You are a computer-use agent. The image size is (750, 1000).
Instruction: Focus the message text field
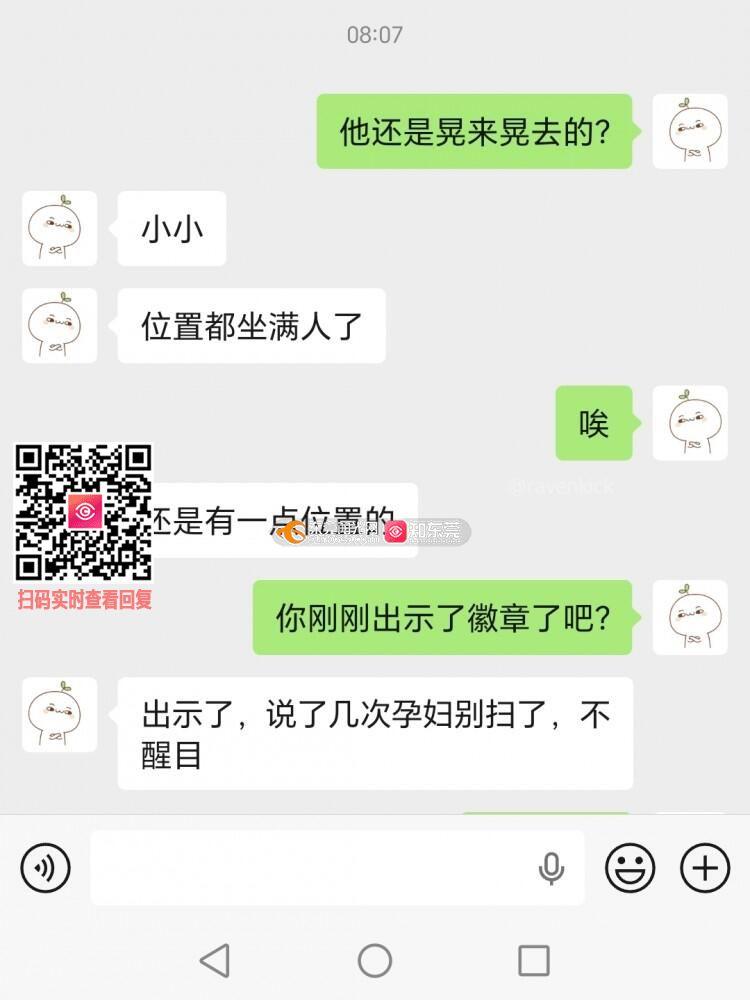[x=310, y=867]
